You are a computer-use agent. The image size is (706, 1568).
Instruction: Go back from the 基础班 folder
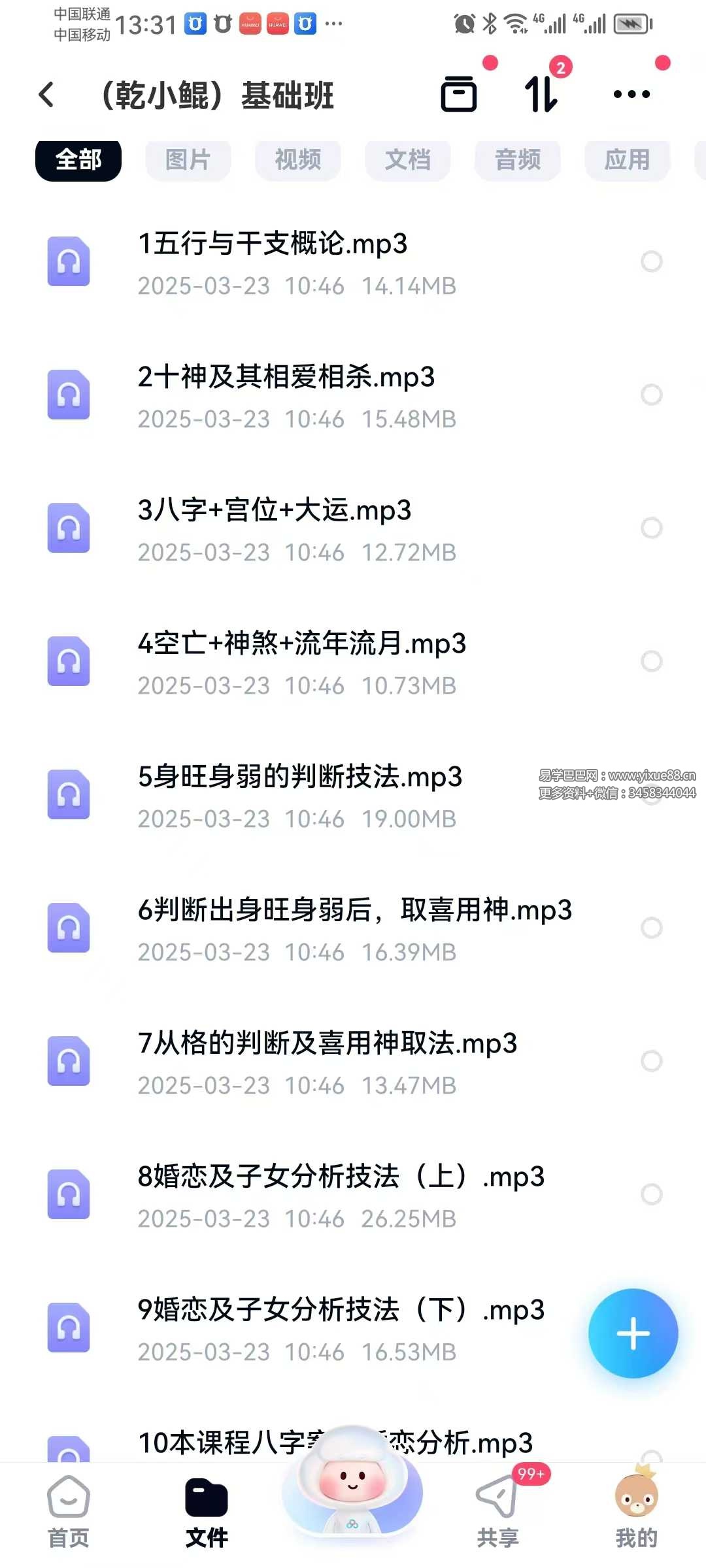pos(47,95)
